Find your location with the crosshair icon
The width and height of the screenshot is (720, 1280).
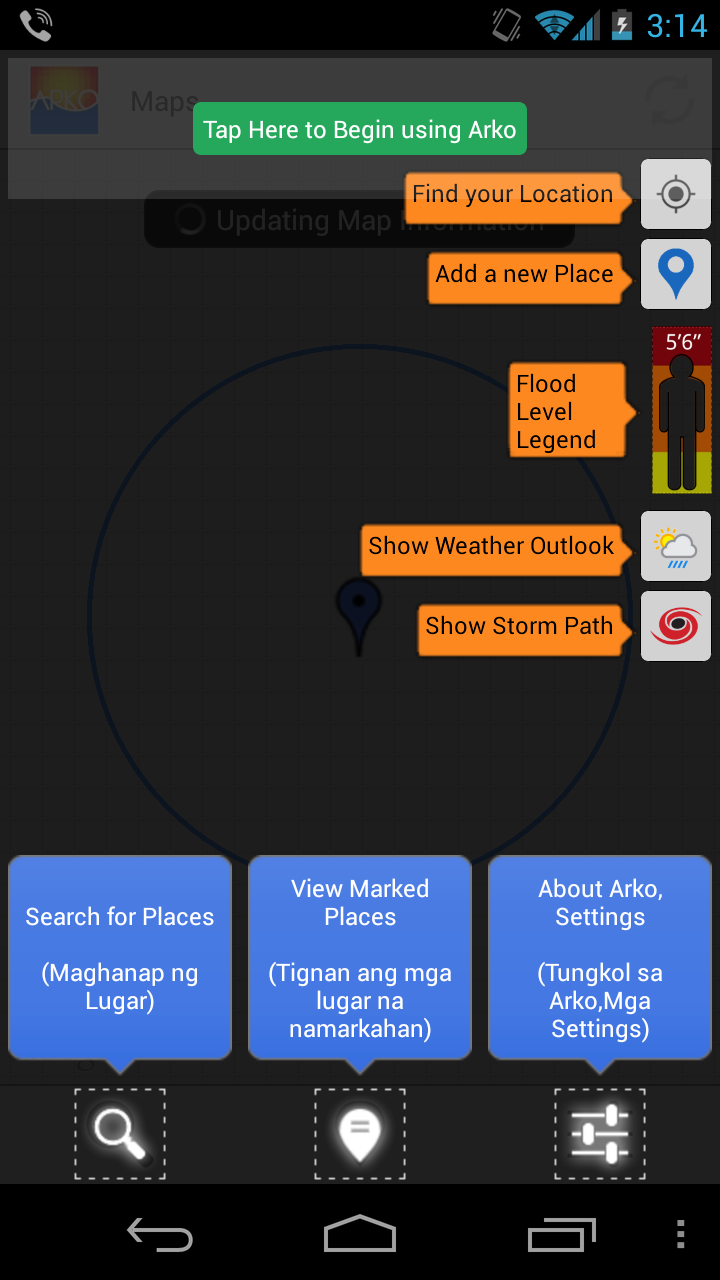click(x=676, y=194)
